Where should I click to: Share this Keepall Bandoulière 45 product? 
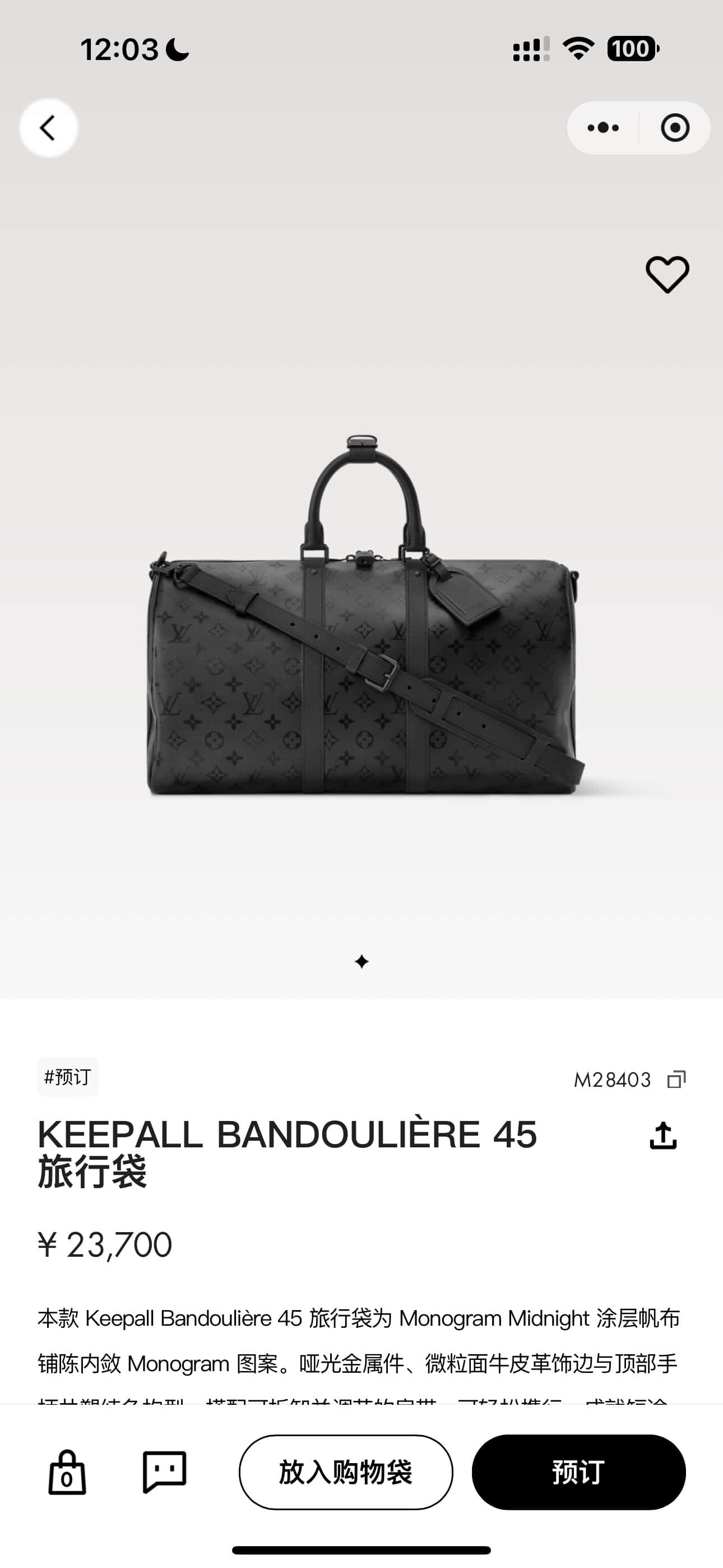662,1135
